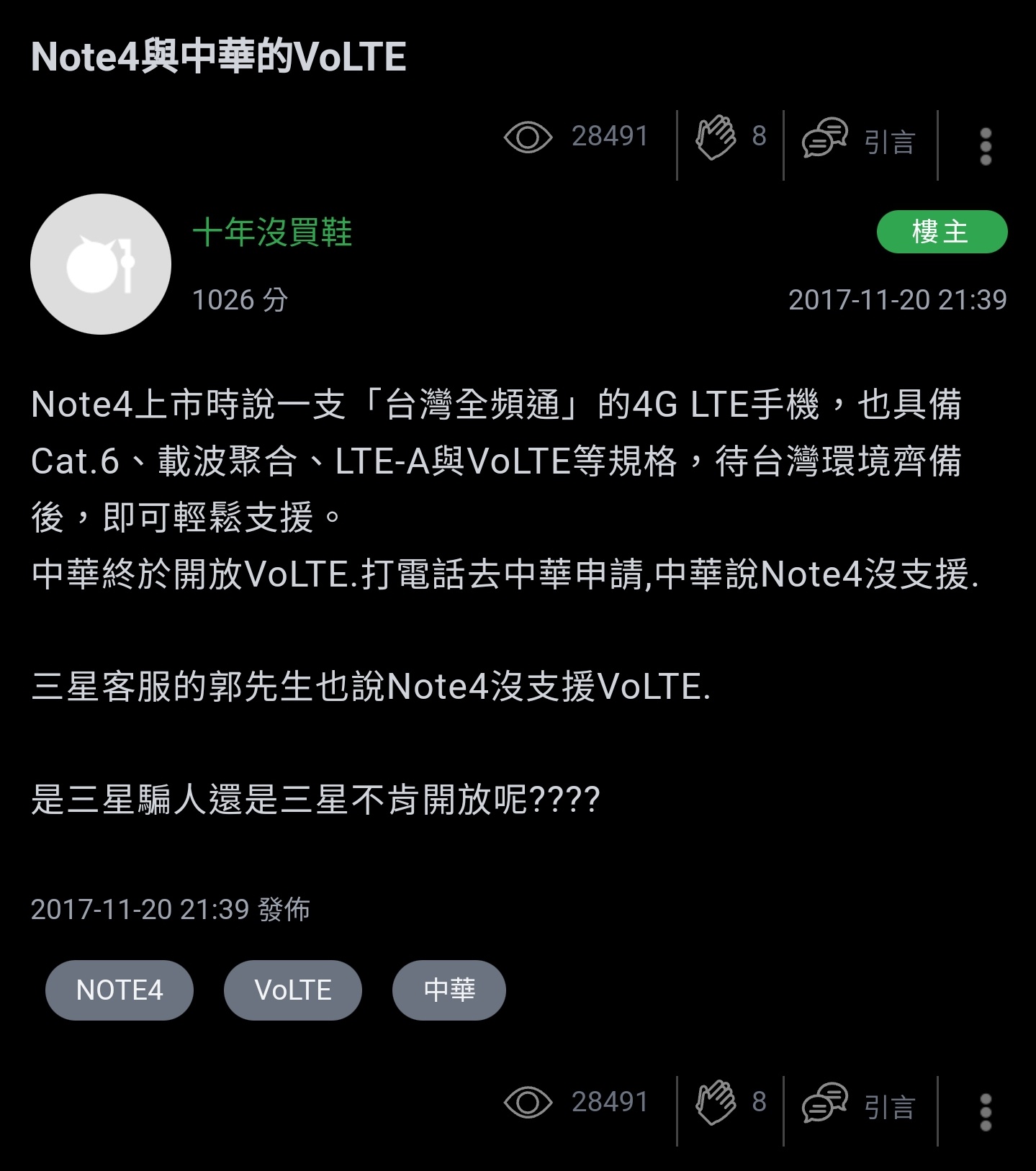Open username link 十年沒買鞋

pyautogui.click(x=272, y=232)
